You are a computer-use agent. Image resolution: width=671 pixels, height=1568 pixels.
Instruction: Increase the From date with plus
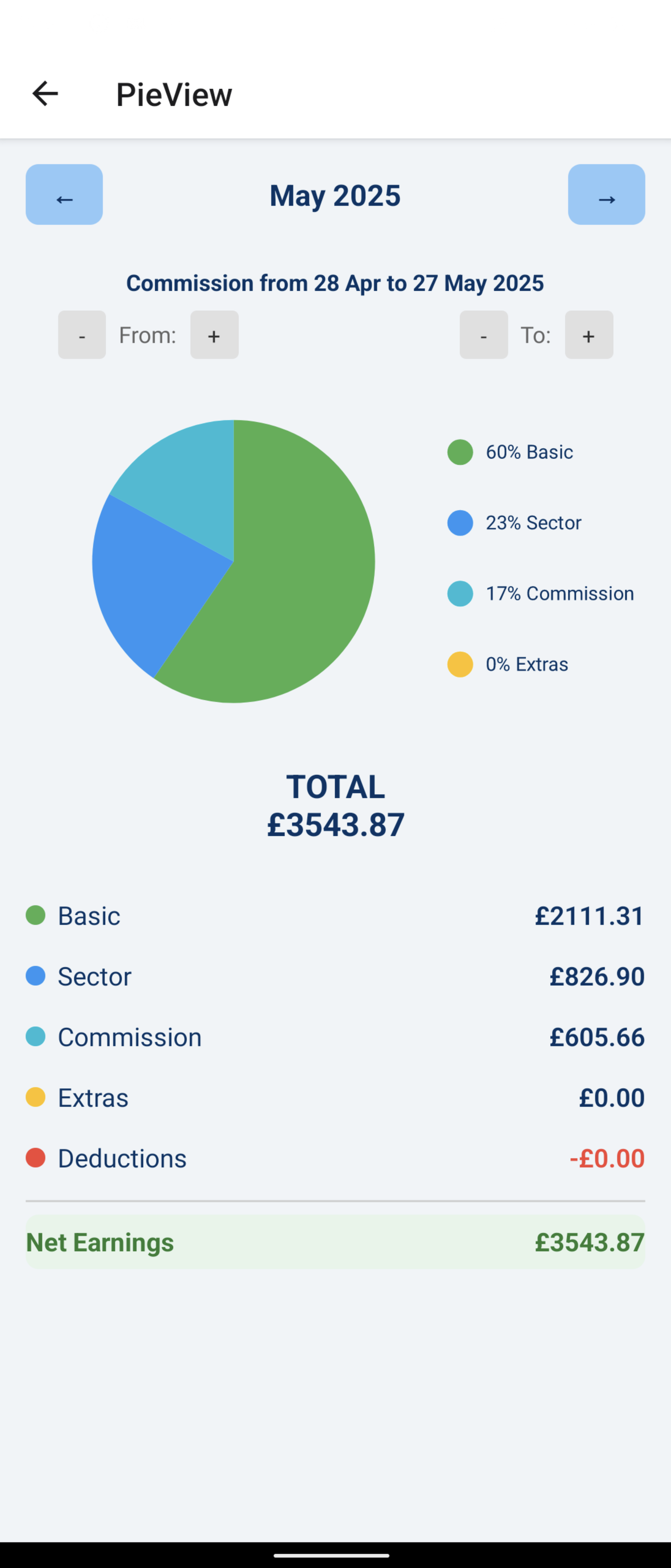coord(214,335)
